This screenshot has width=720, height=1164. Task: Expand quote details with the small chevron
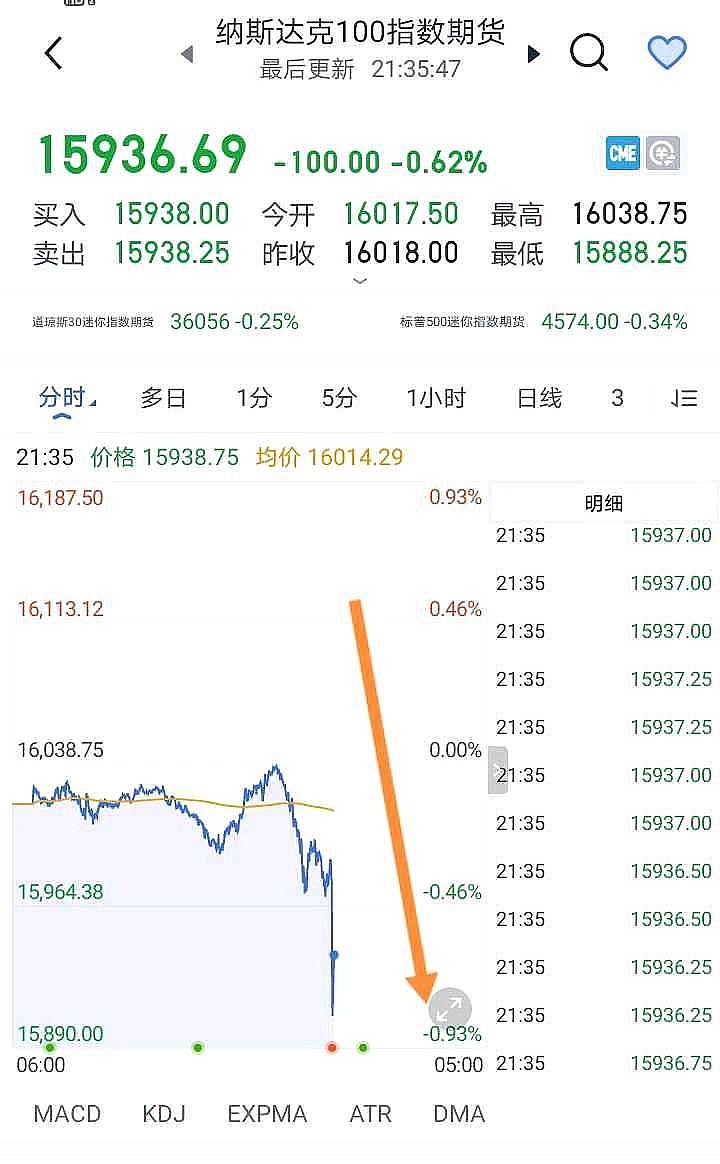click(x=360, y=281)
